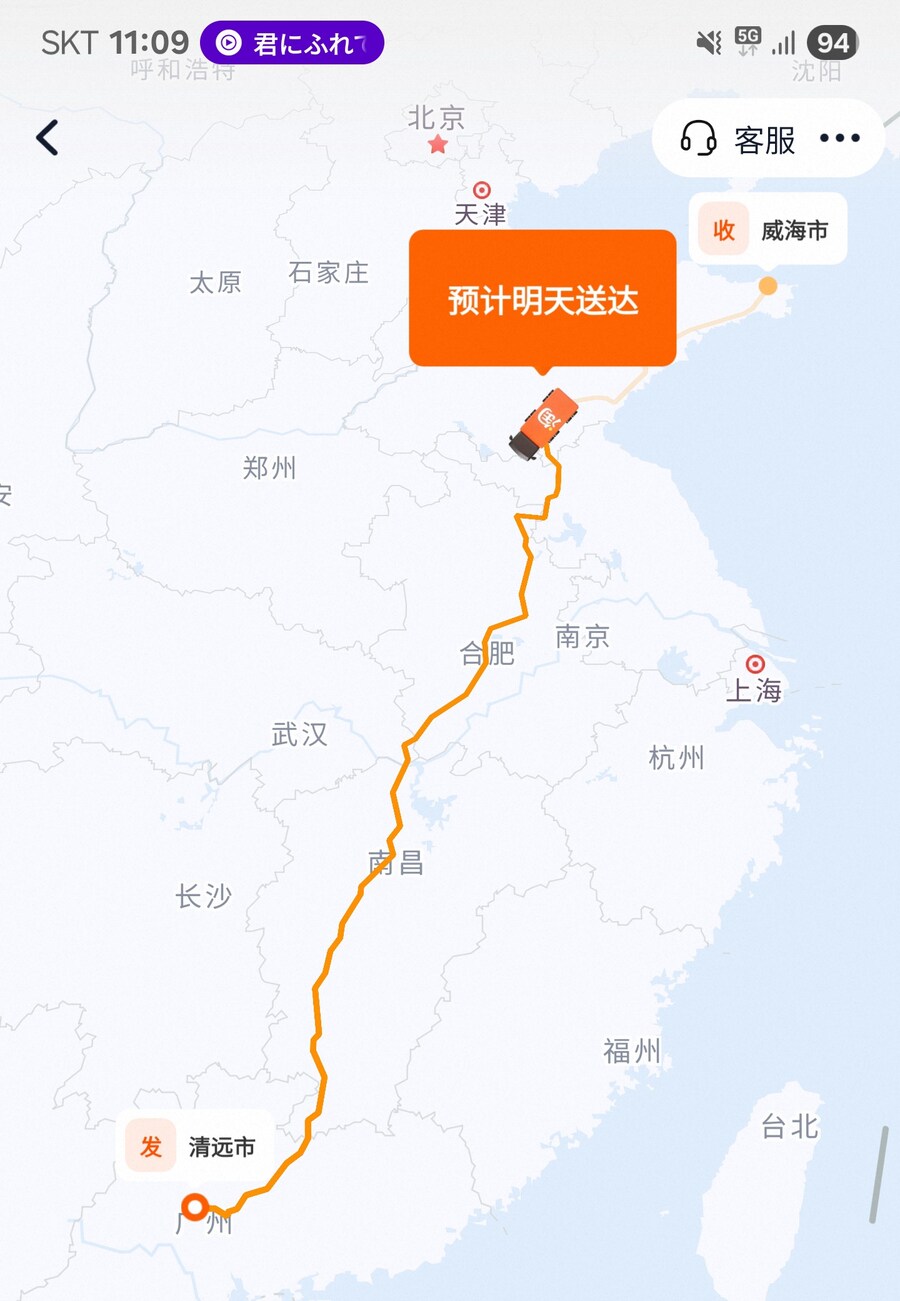
Task: Open the three-dot overflow menu
Action: point(839,139)
